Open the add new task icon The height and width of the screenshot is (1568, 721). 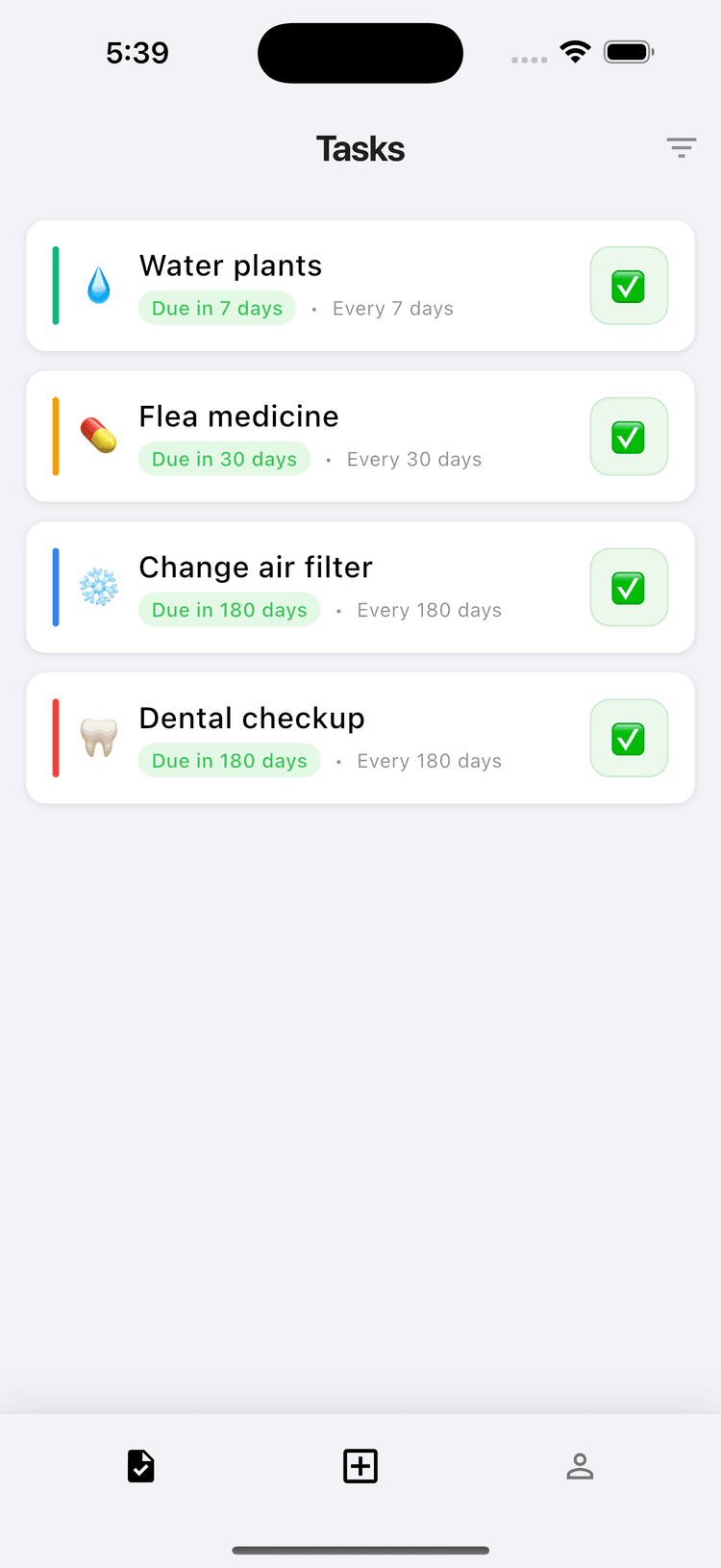pos(360,1466)
